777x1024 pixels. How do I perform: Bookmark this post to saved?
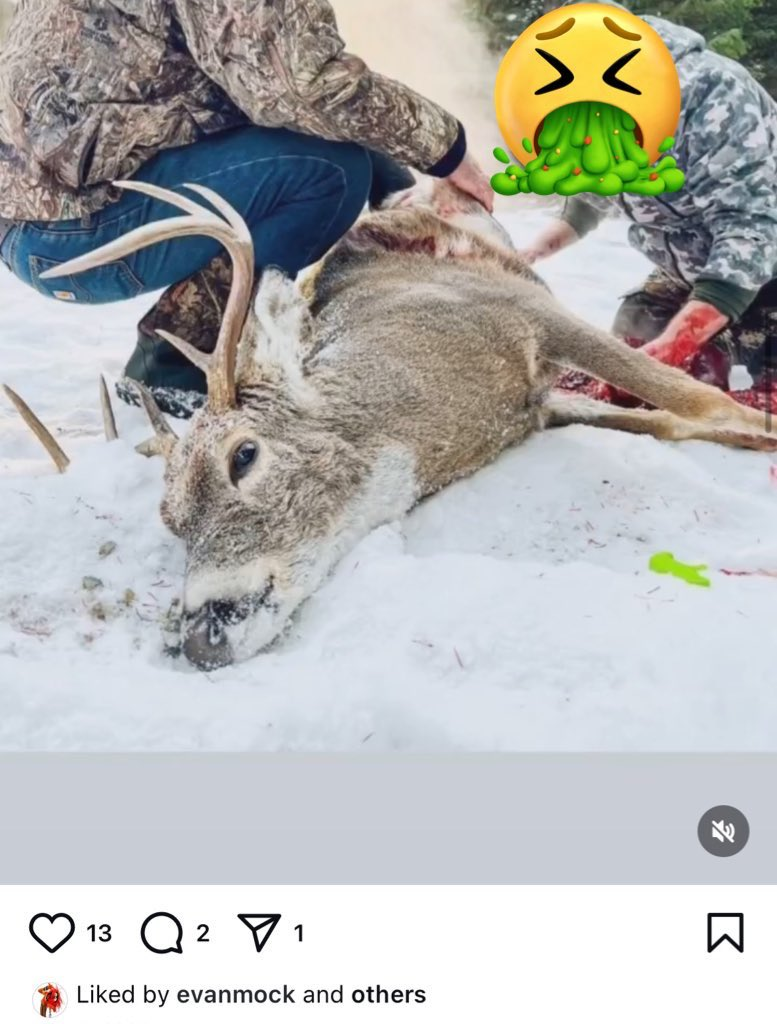coord(725,932)
